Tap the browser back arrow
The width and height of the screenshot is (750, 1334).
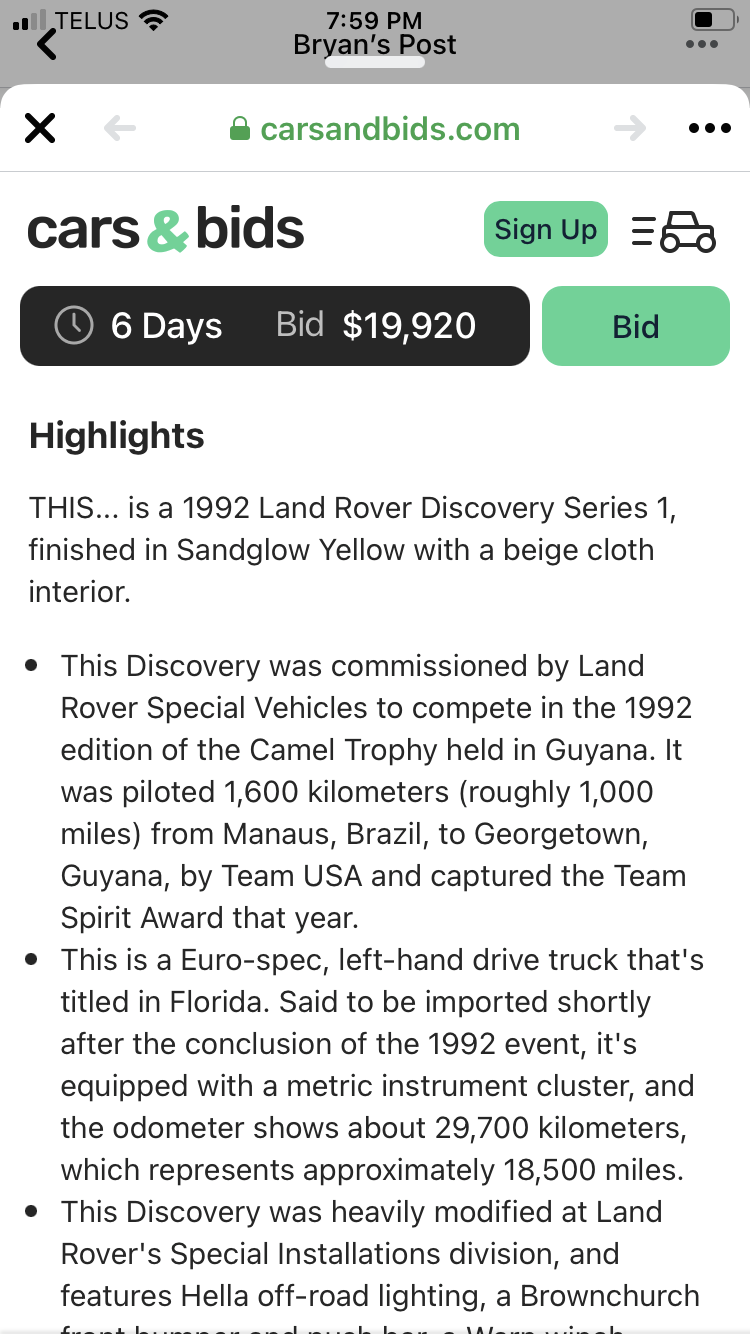[x=119, y=129]
